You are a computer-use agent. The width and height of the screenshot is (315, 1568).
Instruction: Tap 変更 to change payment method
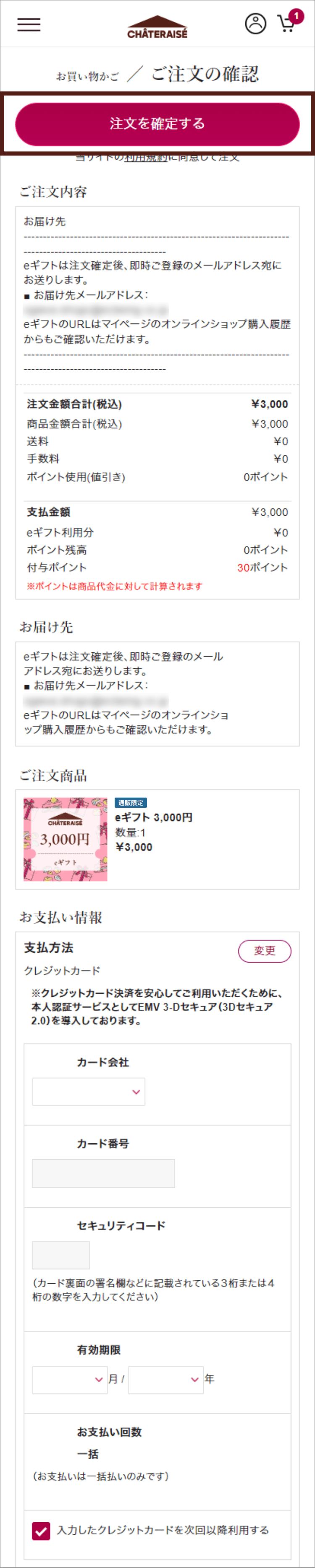click(x=265, y=951)
